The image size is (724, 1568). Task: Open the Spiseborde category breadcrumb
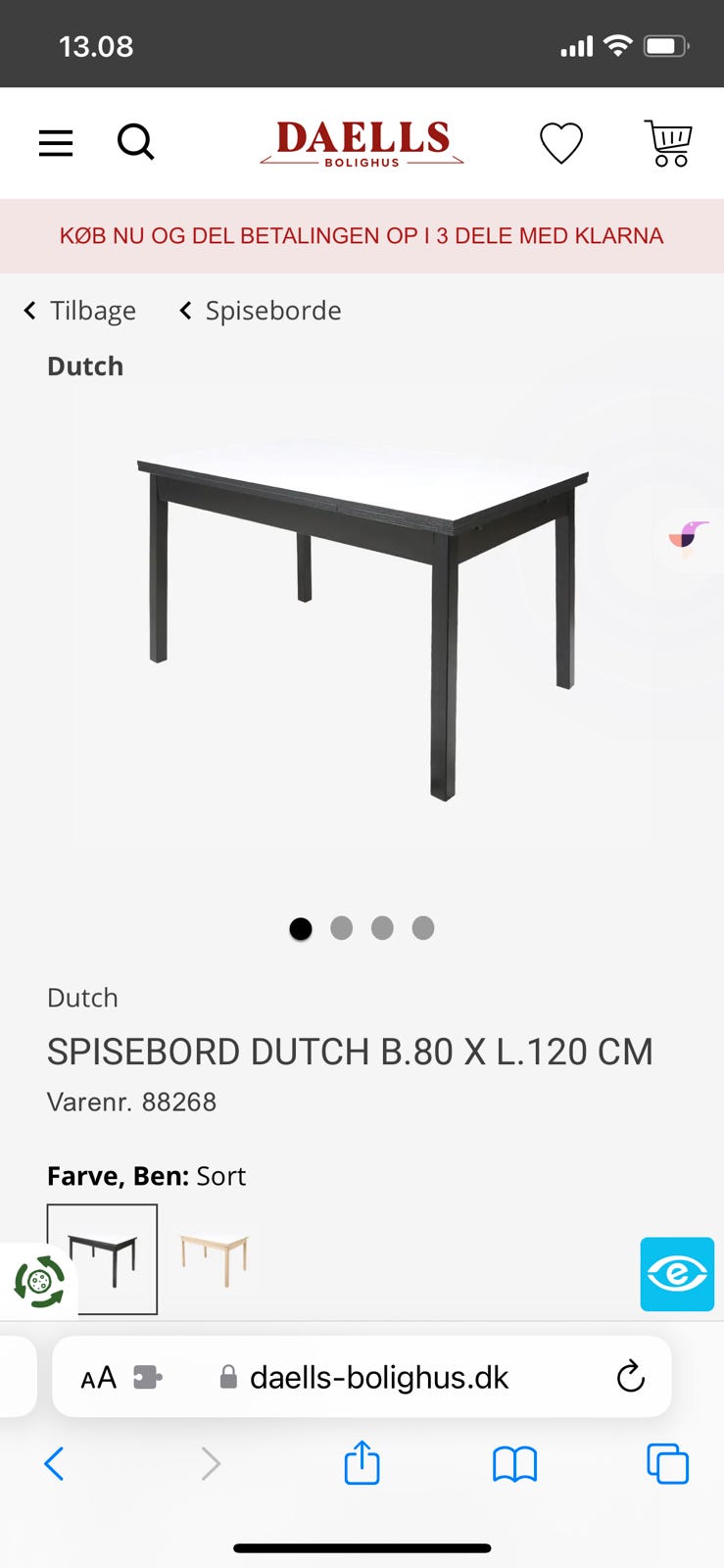tap(261, 311)
